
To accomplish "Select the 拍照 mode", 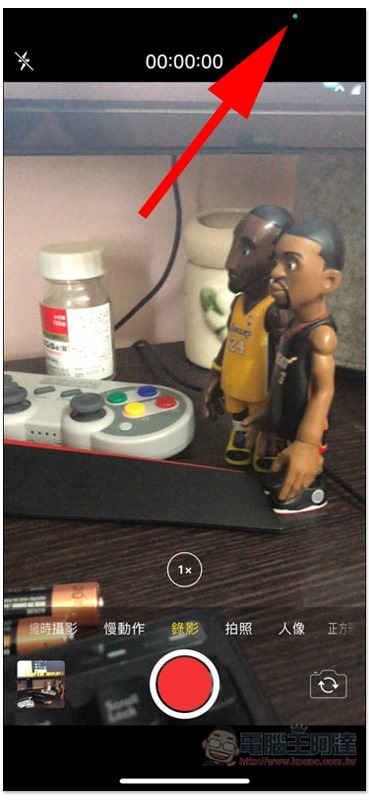I will pos(238,628).
